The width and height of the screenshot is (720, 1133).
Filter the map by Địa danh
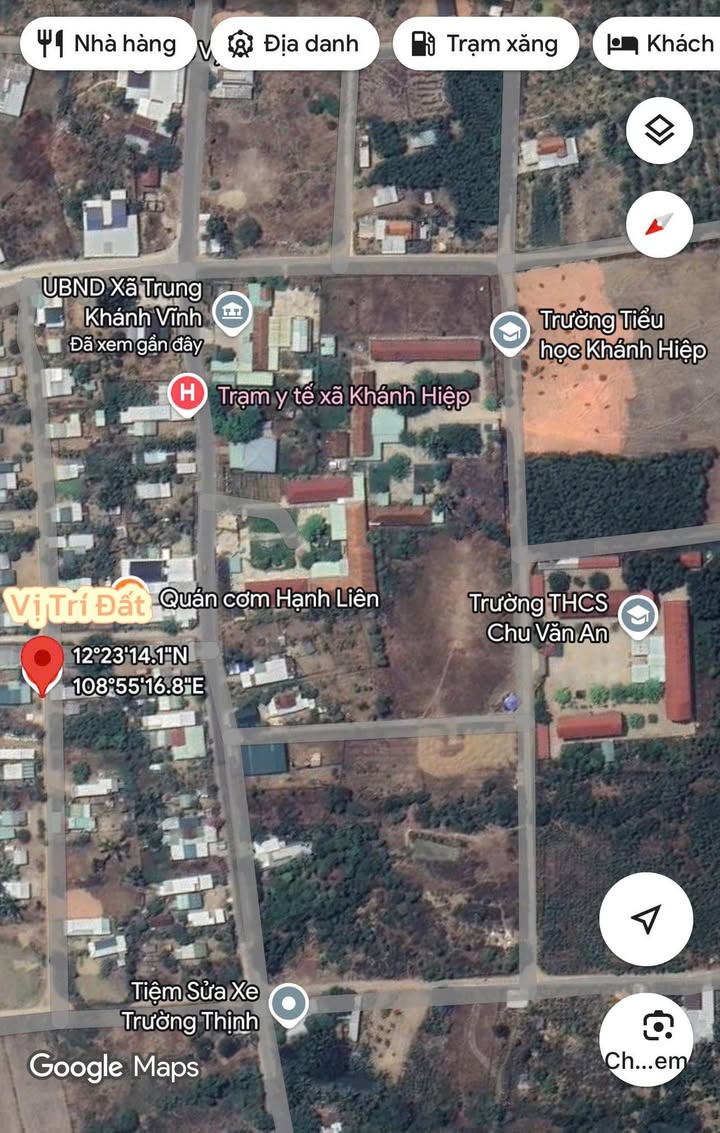[x=294, y=44]
